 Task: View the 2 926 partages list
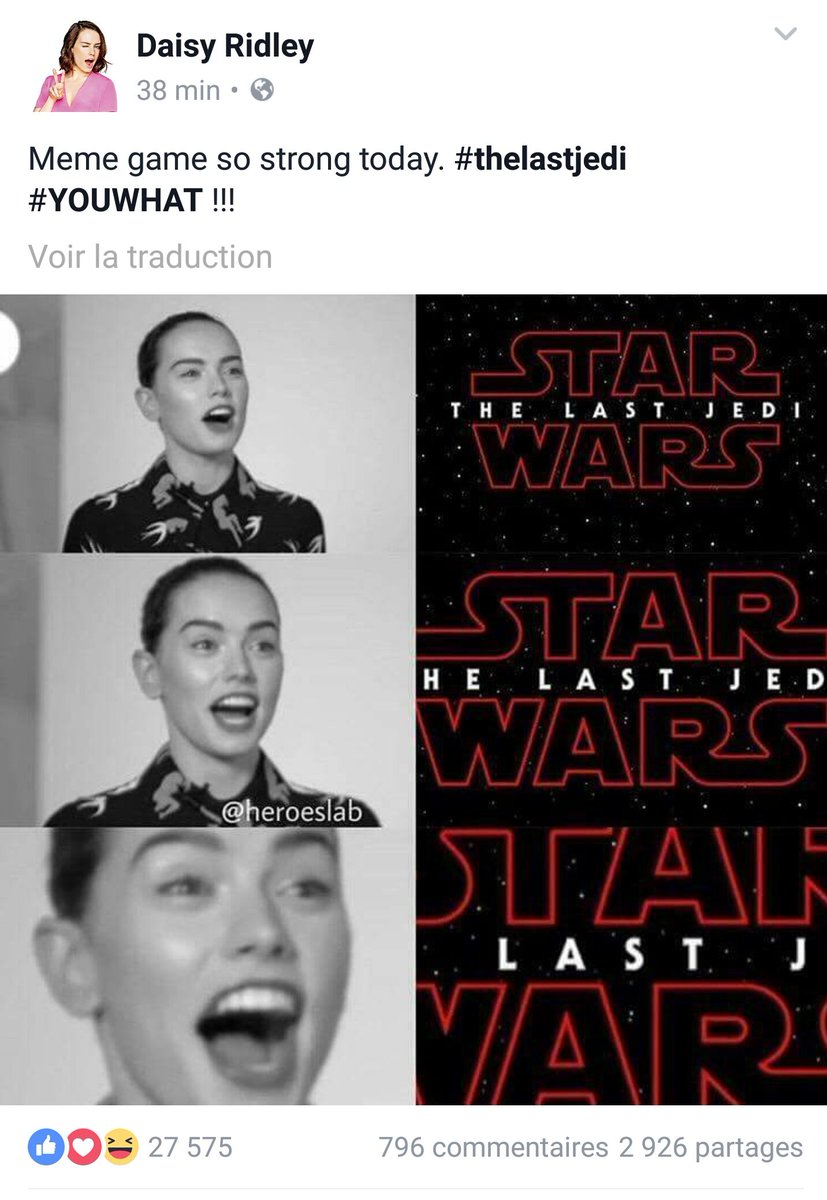(710, 1147)
